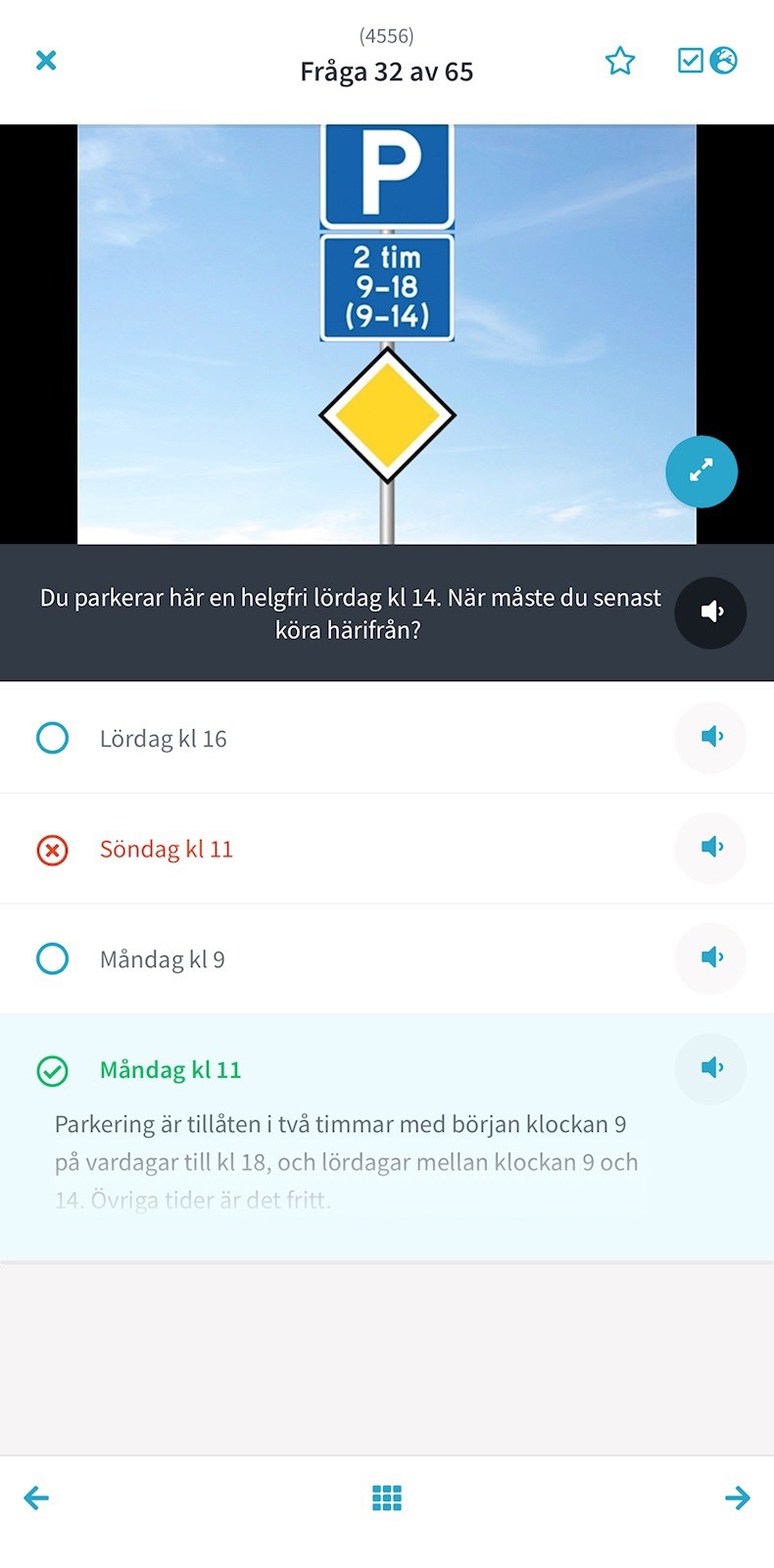Play audio for the question text
The width and height of the screenshot is (774, 1568).
pos(710,612)
